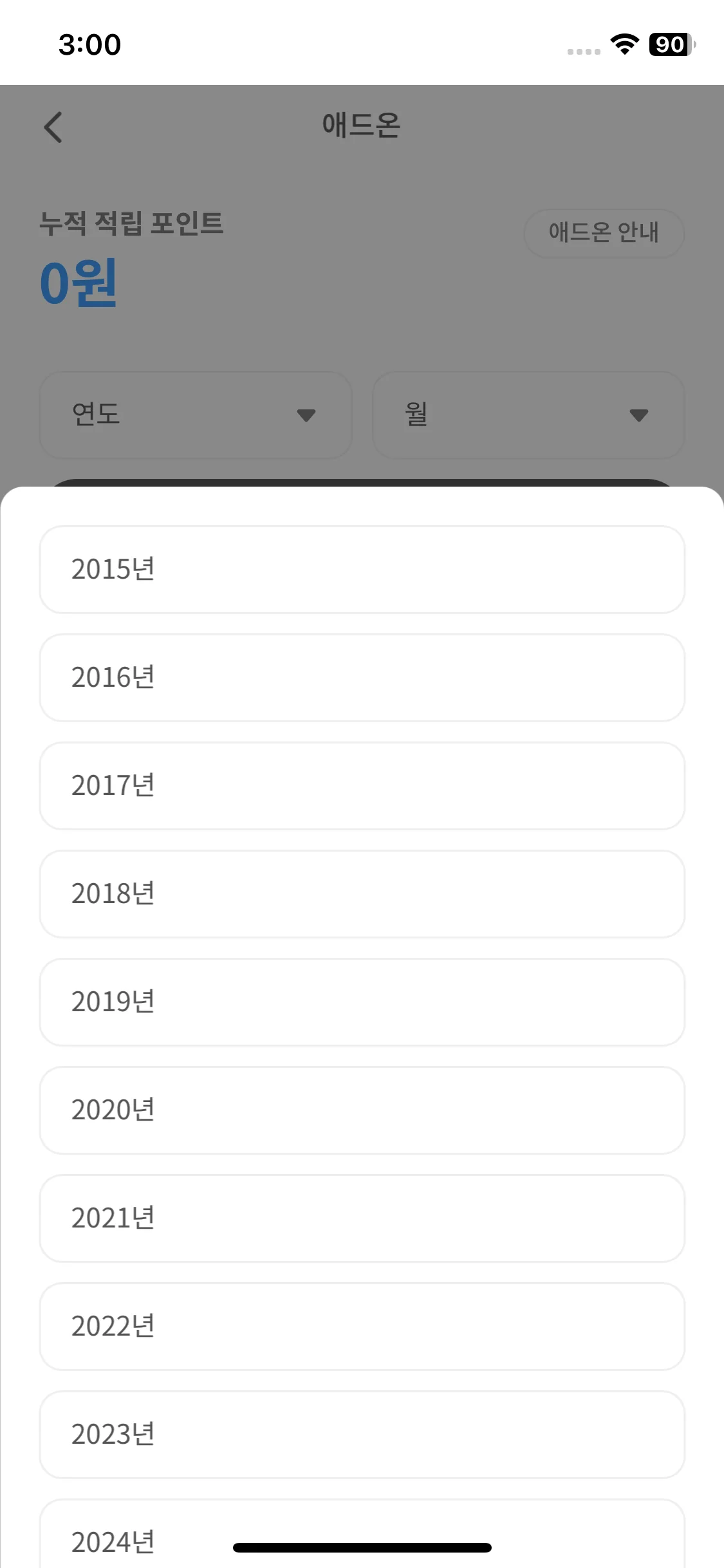The height and width of the screenshot is (1568, 724).
Task: Select 2015년 from the year list
Action: coord(362,570)
